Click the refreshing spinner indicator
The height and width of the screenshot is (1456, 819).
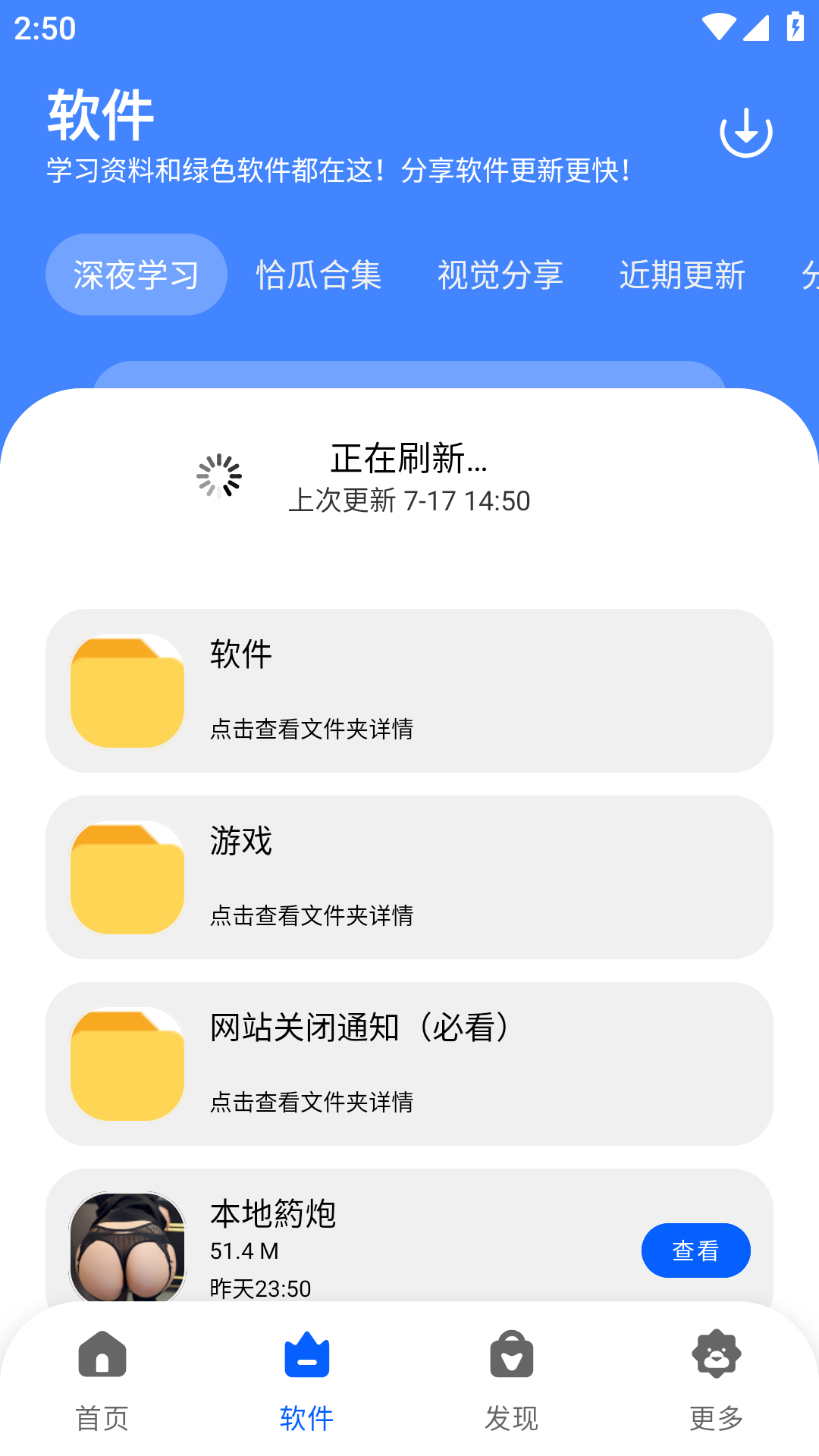coord(218,476)
